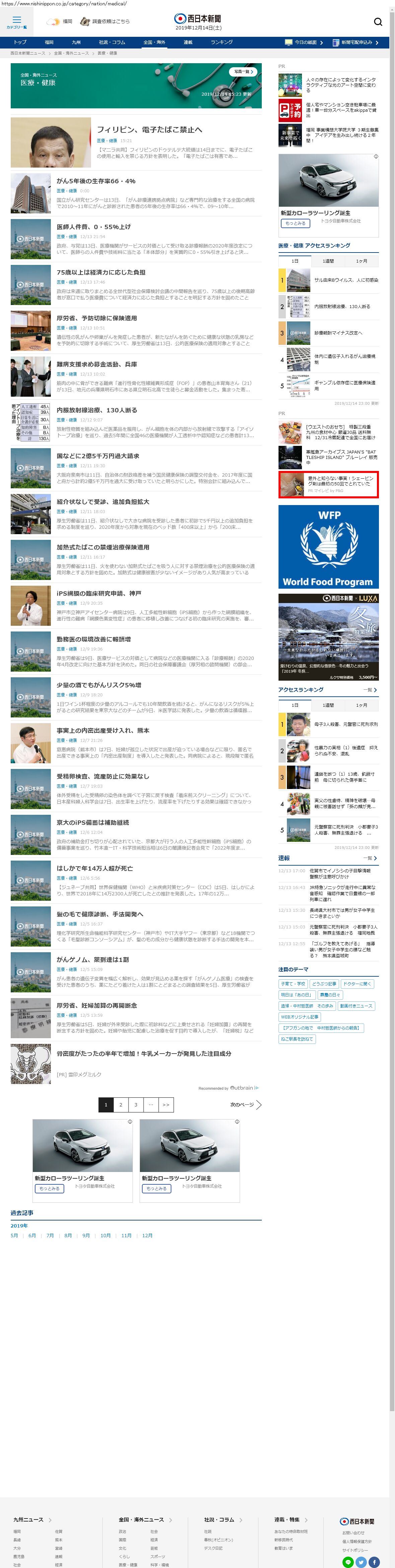Read the フィリピン、電子たばこ禁止へ article

pyautogui.click(x=149, y=130)
